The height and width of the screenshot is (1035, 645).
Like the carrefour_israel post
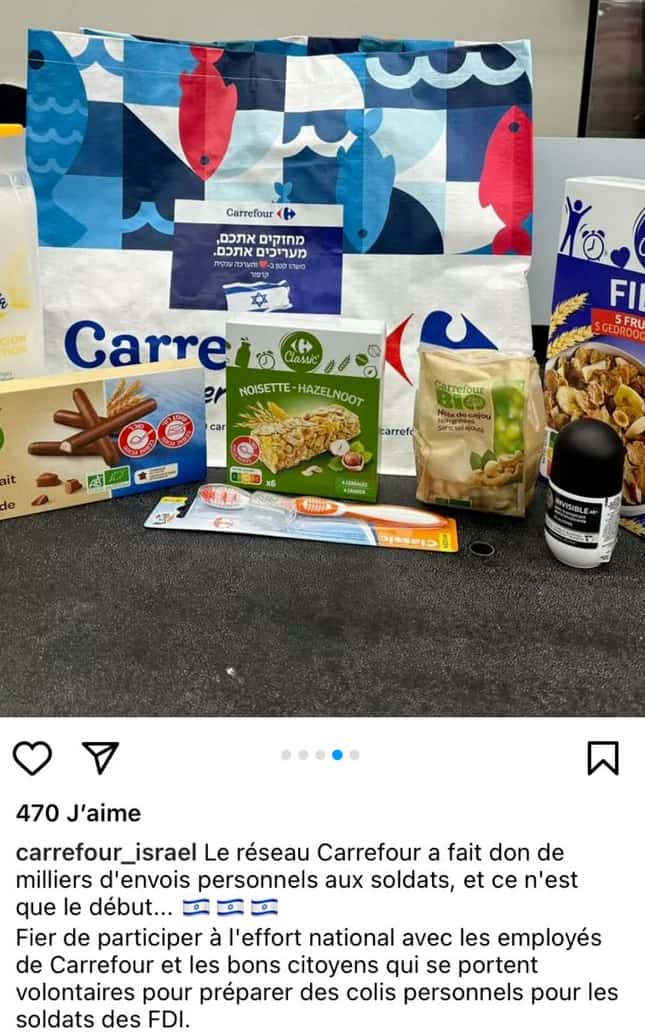point(32,758)
